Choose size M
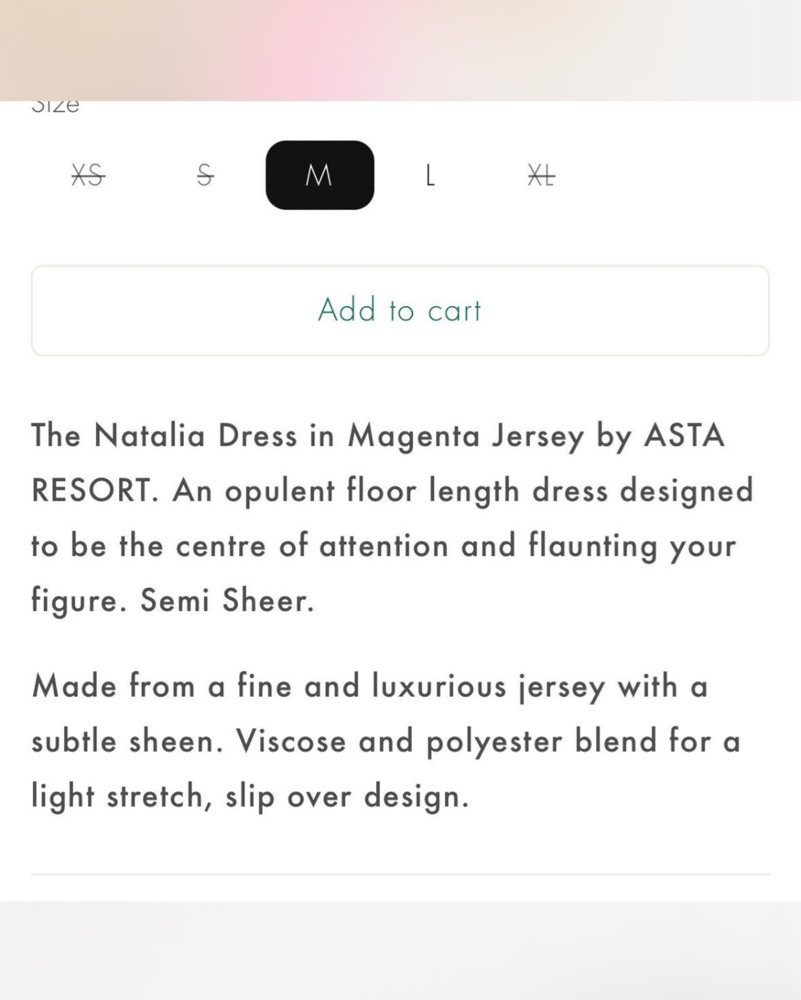 coord(320,175)
